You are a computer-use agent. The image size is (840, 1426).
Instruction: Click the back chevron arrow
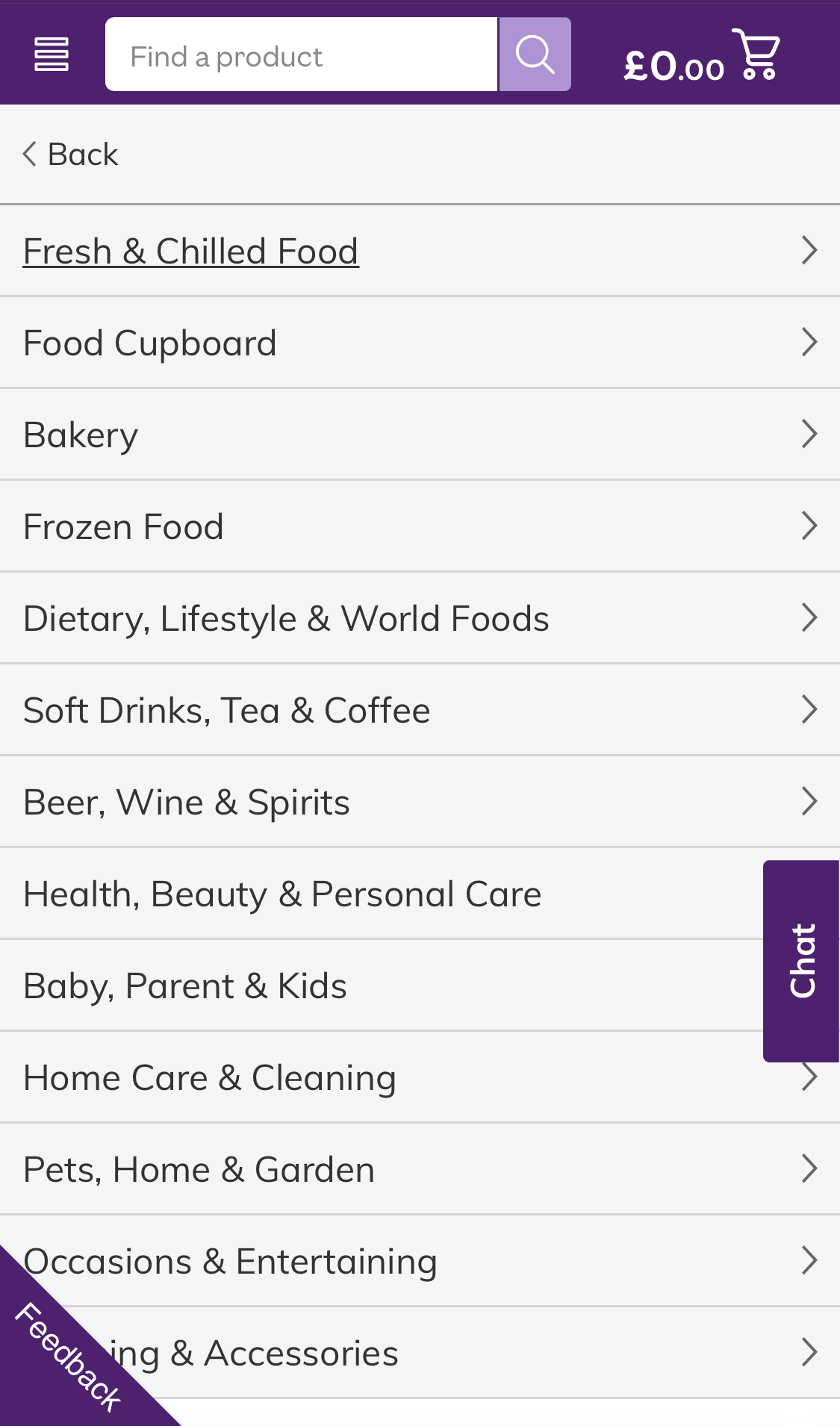(x=28, y=153)
